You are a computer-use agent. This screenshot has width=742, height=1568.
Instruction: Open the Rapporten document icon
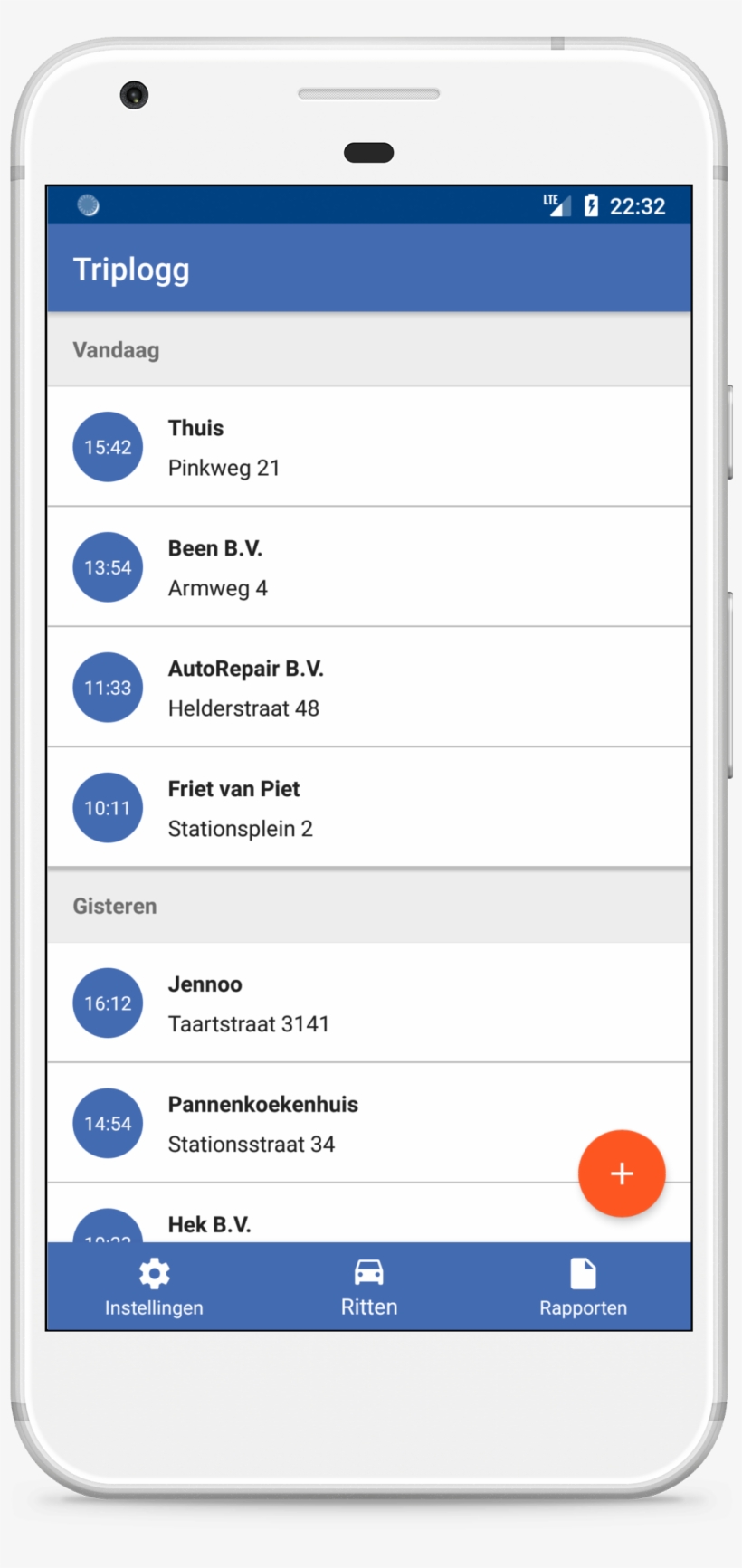(x=584, y=1273)
